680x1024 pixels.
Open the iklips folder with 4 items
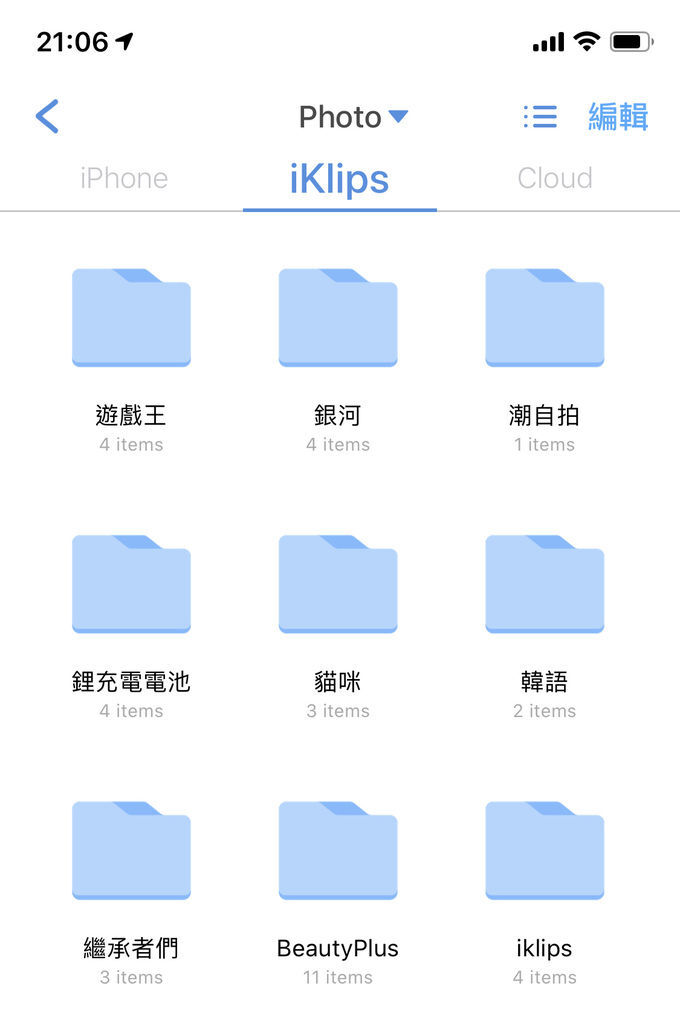click(545, 850)
